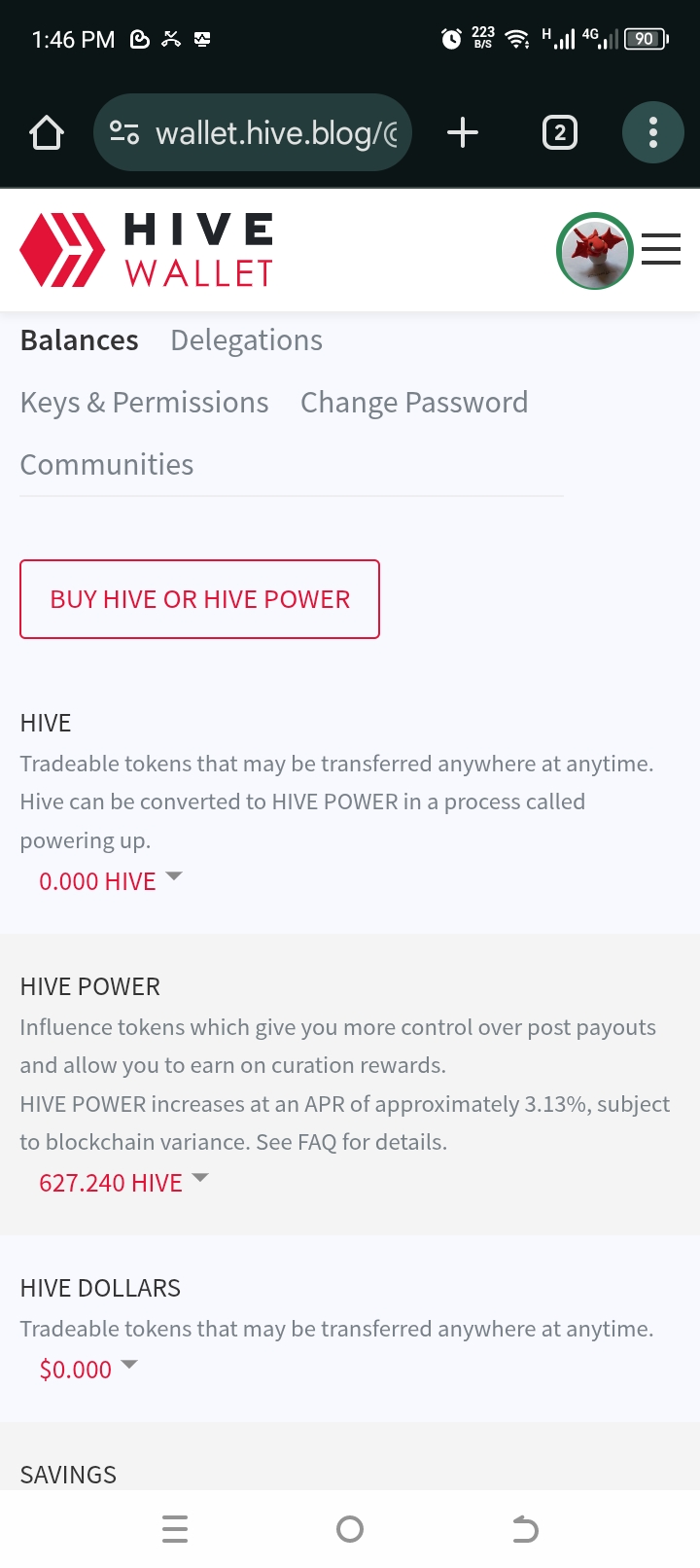Open the browser overflow menu
This screenshot has height=1568, width=700.
click(652, 132)
